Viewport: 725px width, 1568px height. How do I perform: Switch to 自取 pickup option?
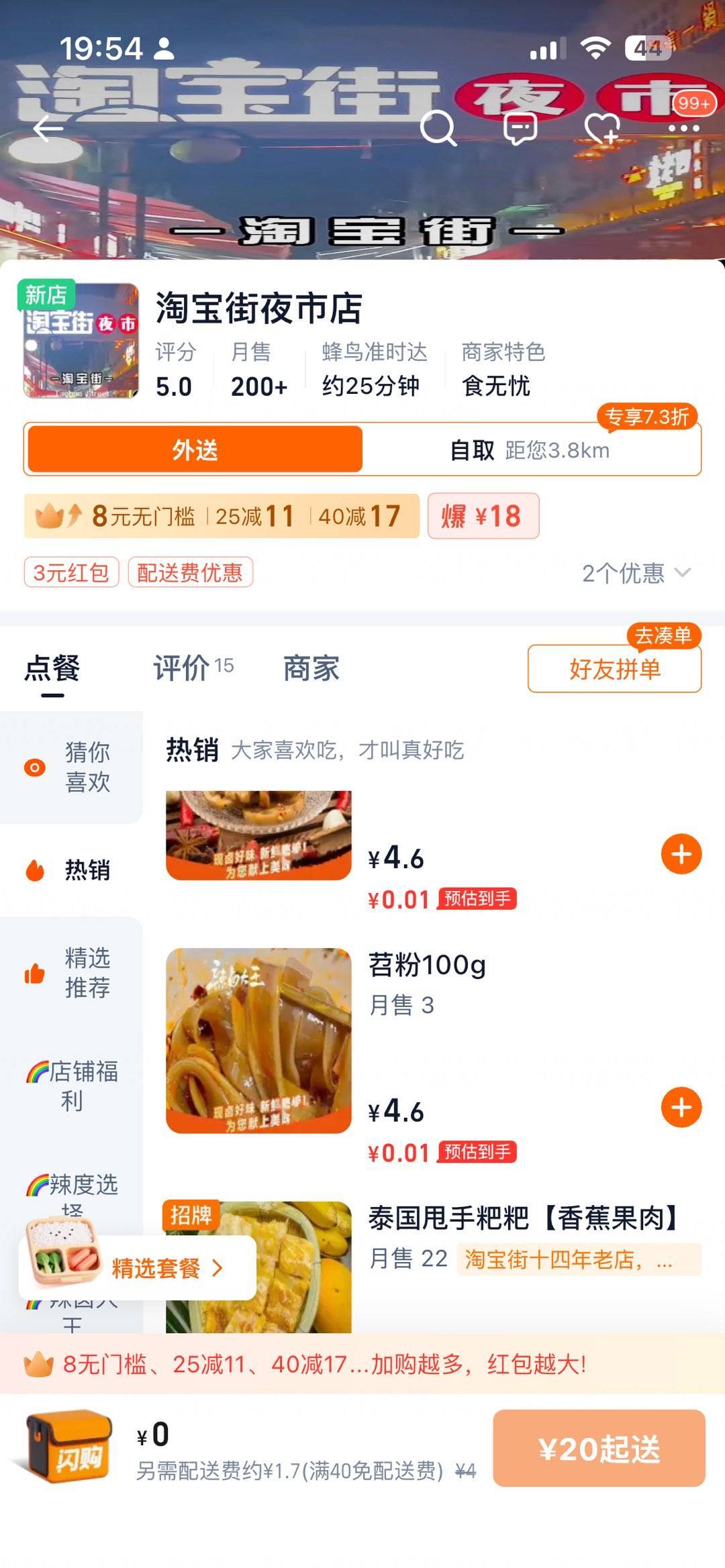pos(529,450)
